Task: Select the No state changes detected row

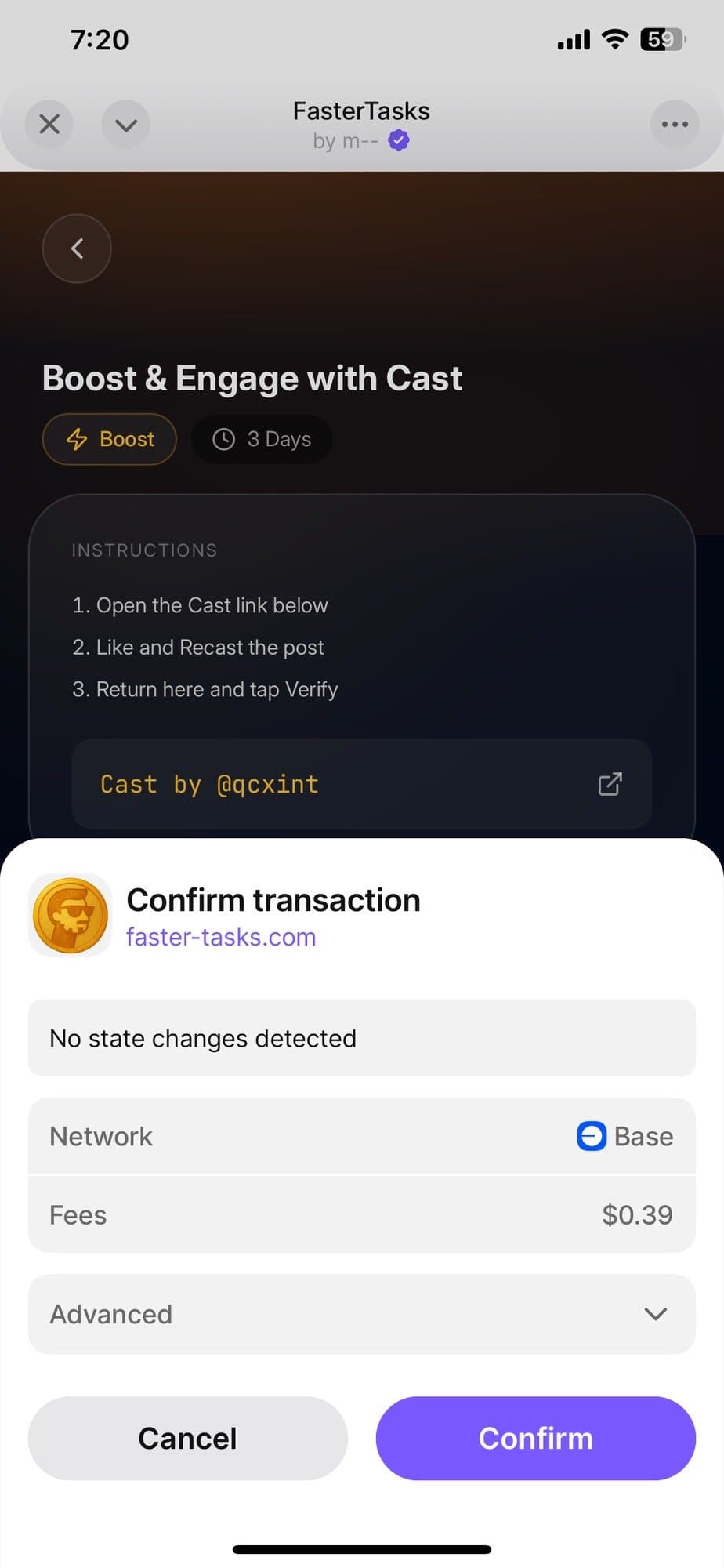Action: (x=360, y=1038)
